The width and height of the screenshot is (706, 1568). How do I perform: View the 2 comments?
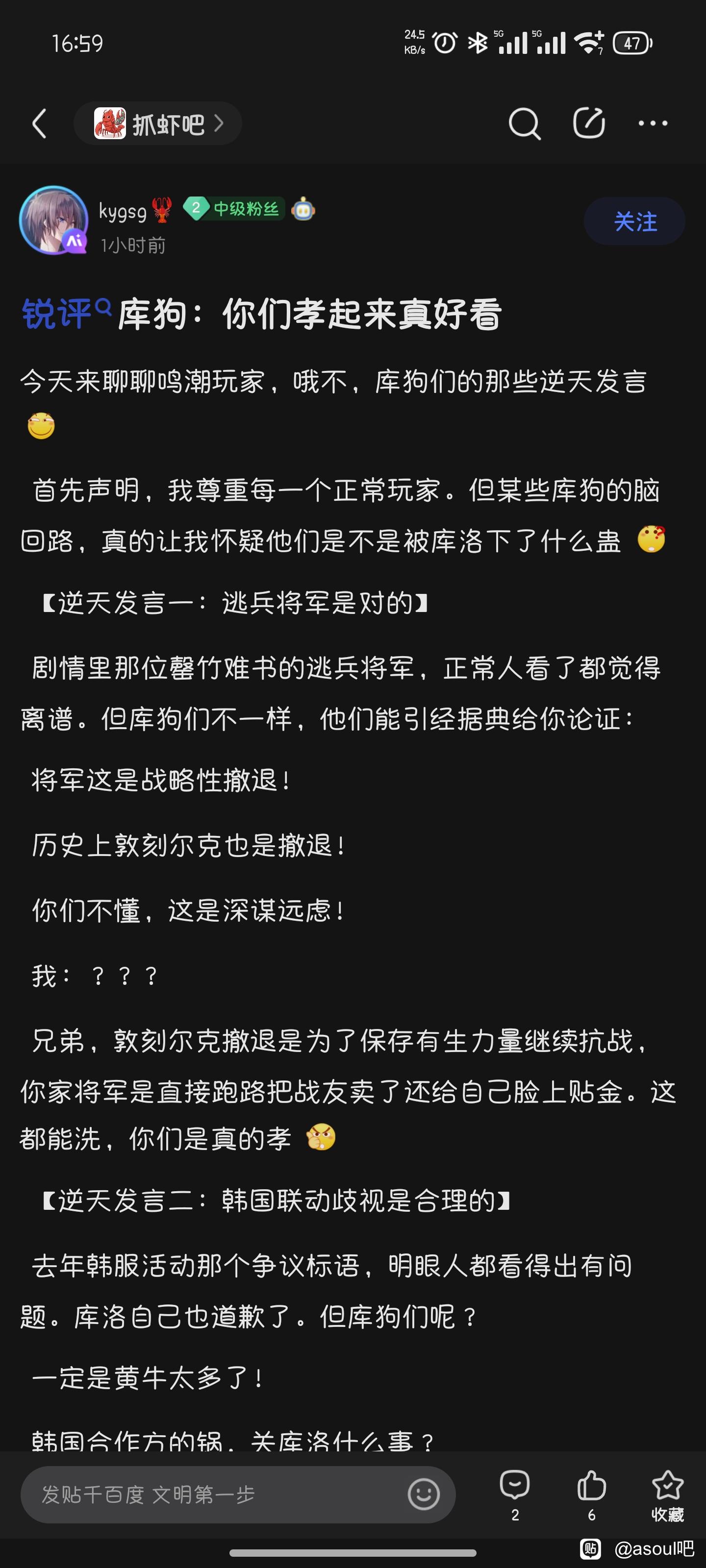[515, 1494]
